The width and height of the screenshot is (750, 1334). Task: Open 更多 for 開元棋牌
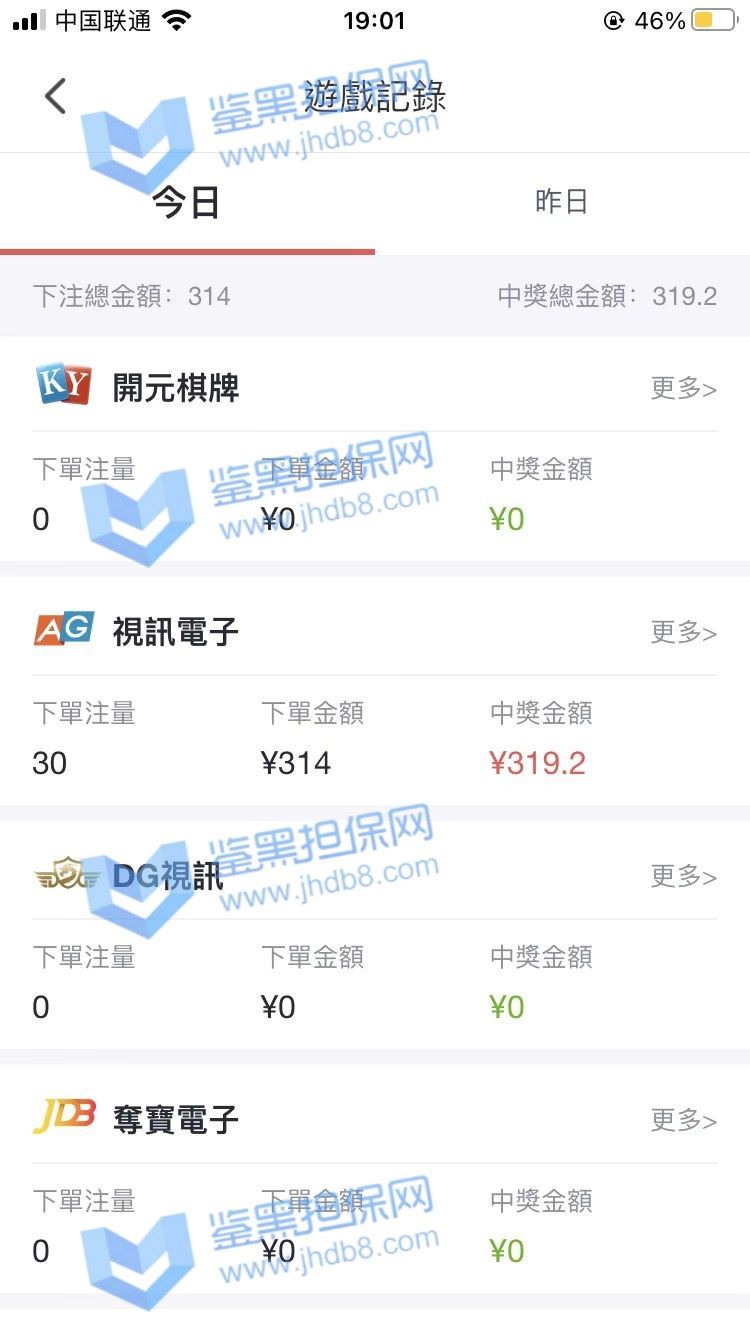tap(683, 388)
